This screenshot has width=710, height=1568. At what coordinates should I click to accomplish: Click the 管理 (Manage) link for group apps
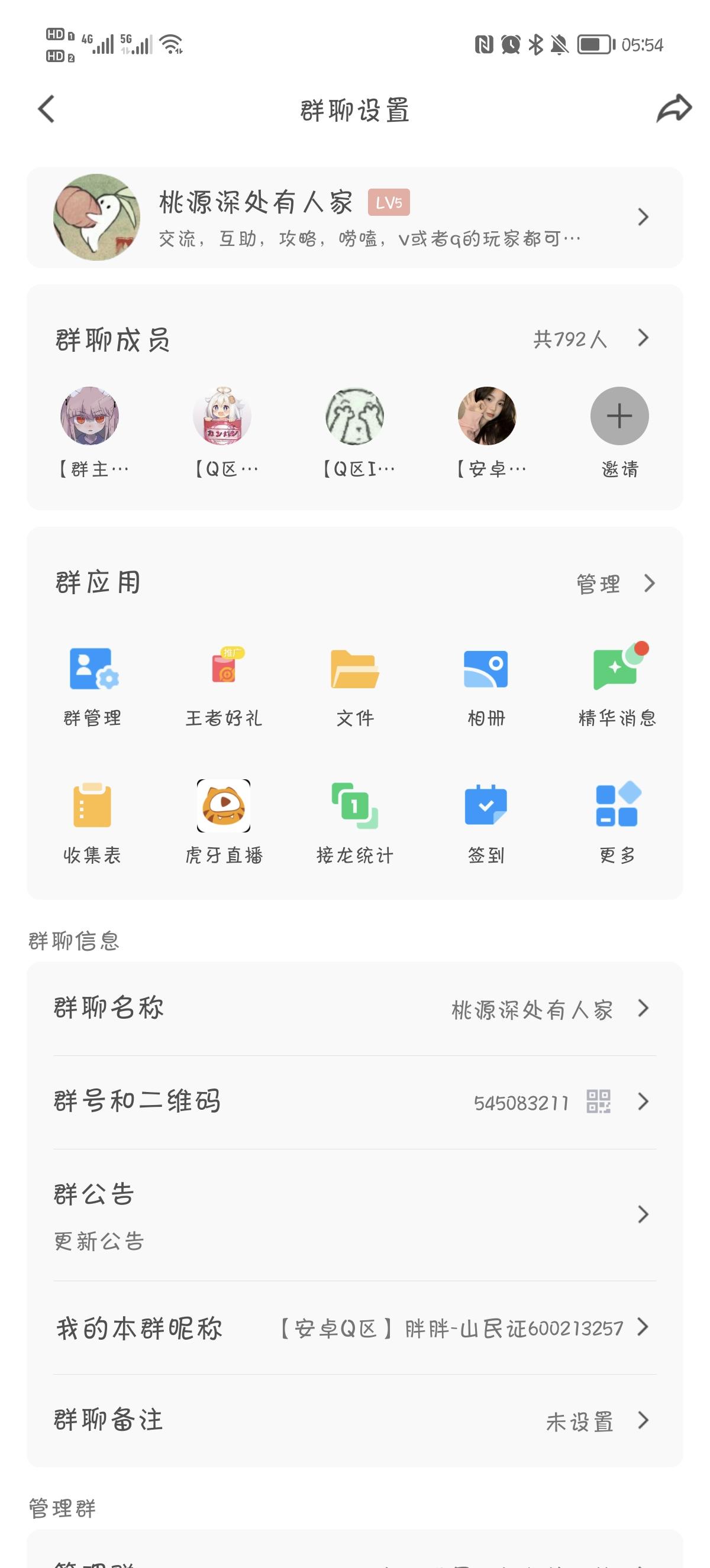(x=598, y=583)
